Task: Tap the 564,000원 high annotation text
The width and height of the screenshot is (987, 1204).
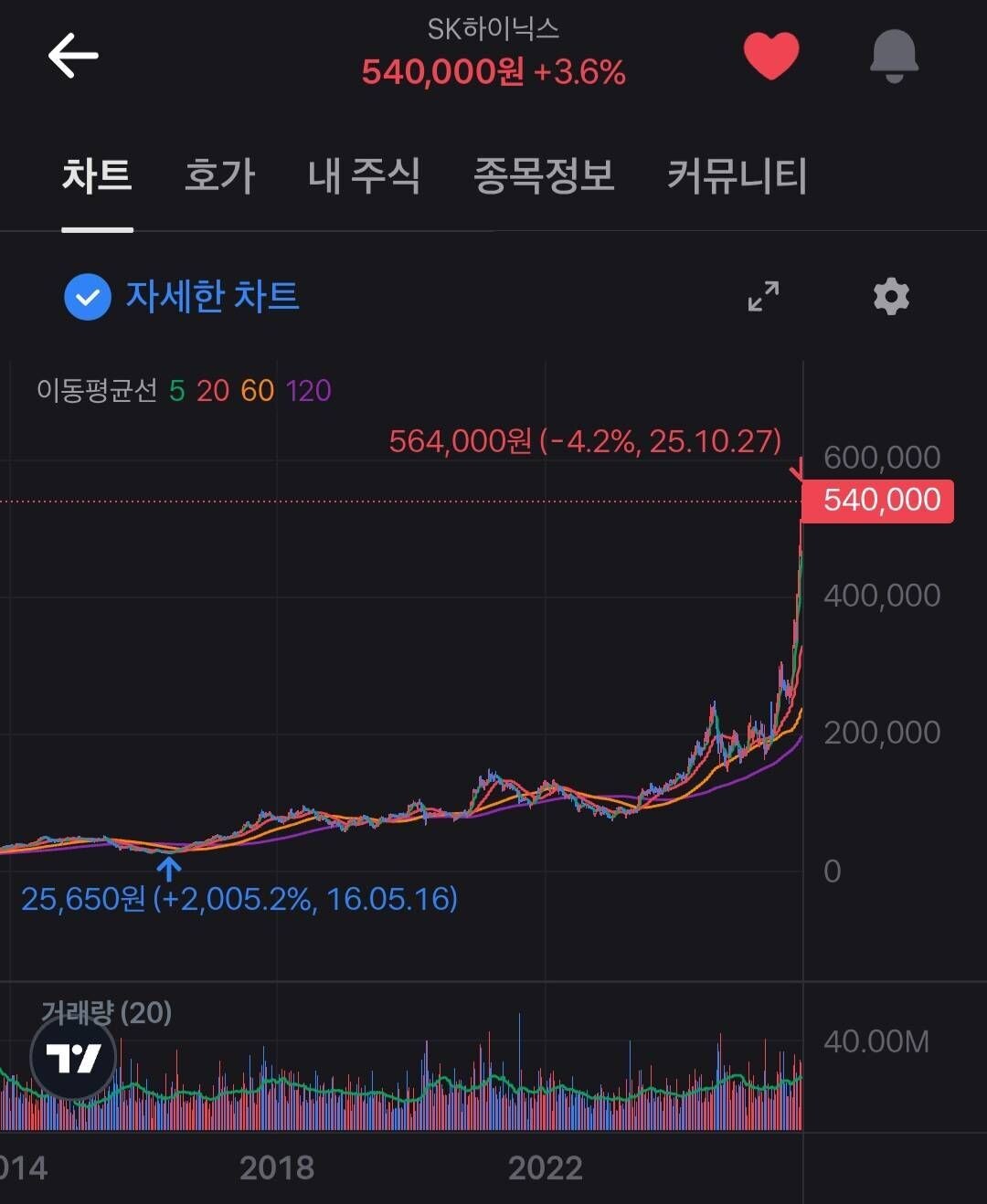Action: (x=585, y=439)
